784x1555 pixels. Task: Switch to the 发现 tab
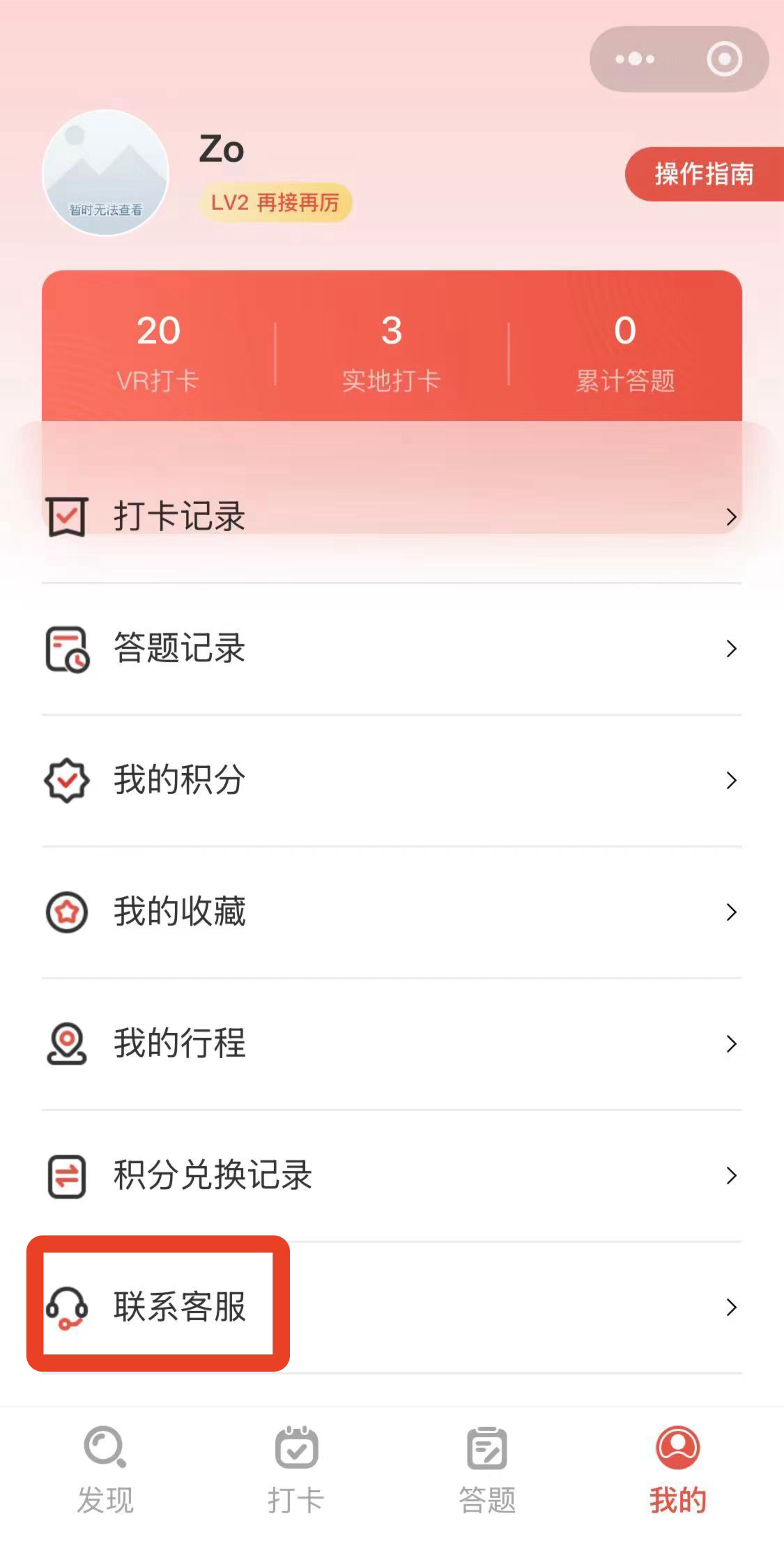[105, 1470]
